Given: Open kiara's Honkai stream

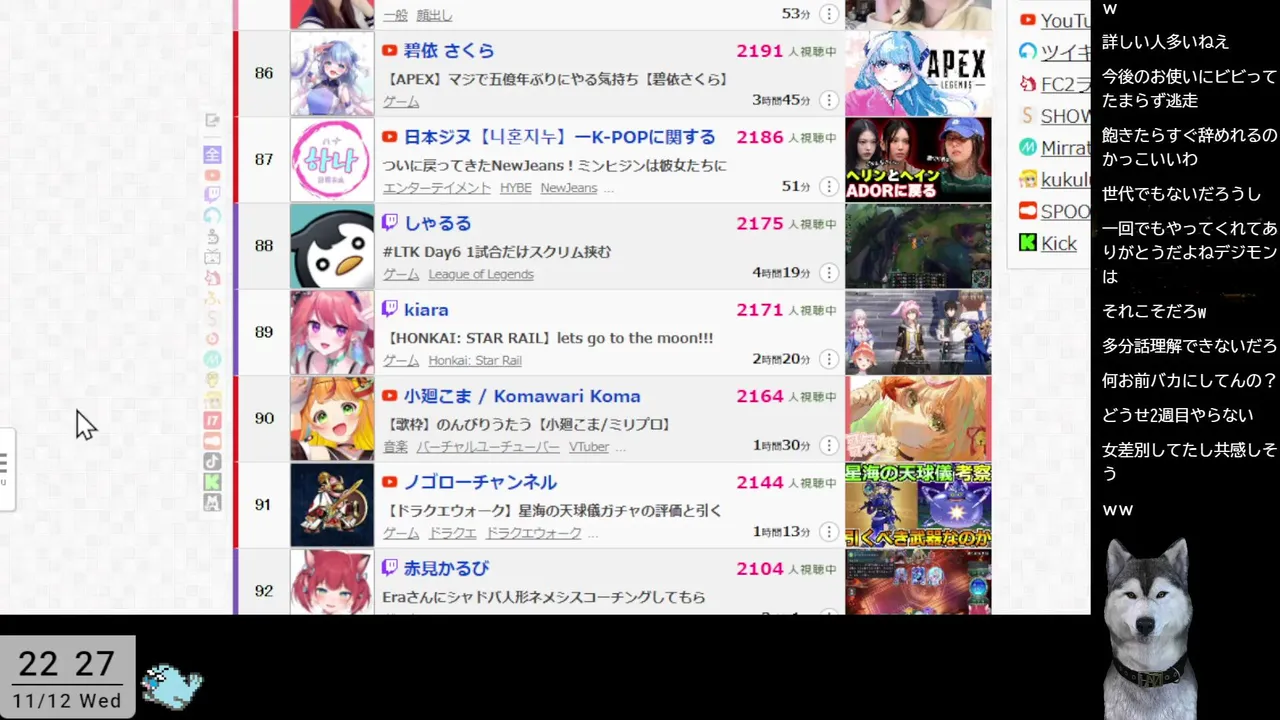Looking at the screenshot, I should point(426,310).
